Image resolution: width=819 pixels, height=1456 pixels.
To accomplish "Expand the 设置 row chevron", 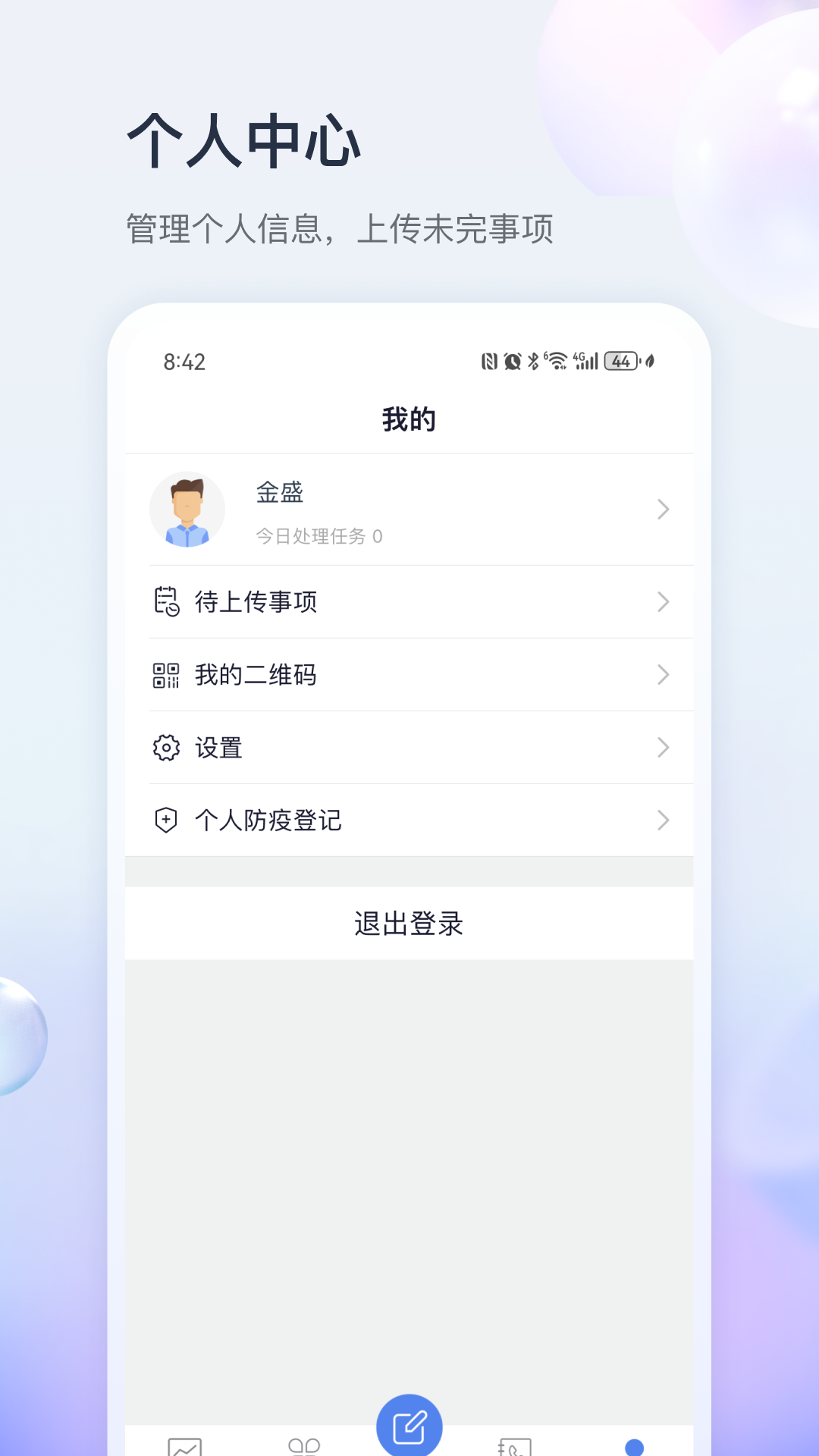I will coord(664,748).
